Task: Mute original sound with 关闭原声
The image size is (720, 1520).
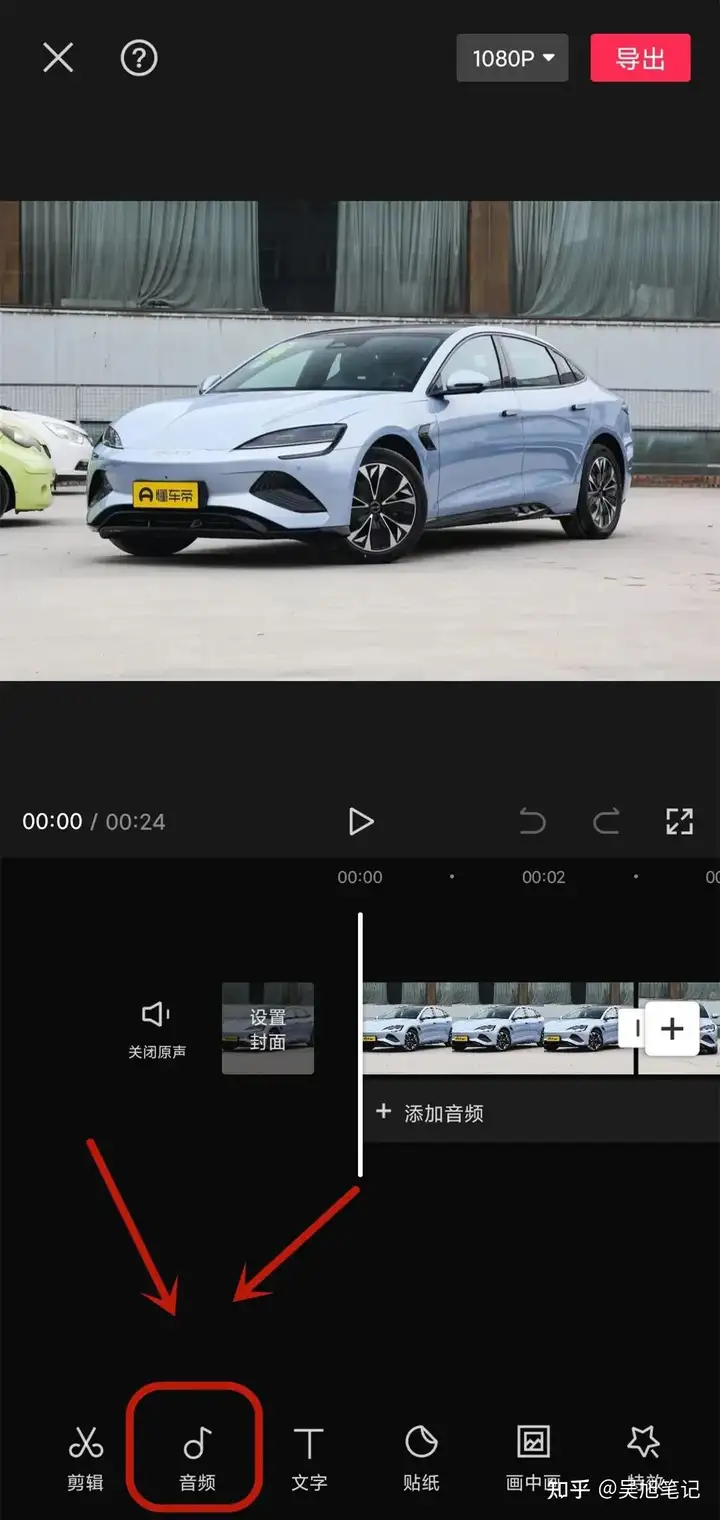Action: [157, 1030]
